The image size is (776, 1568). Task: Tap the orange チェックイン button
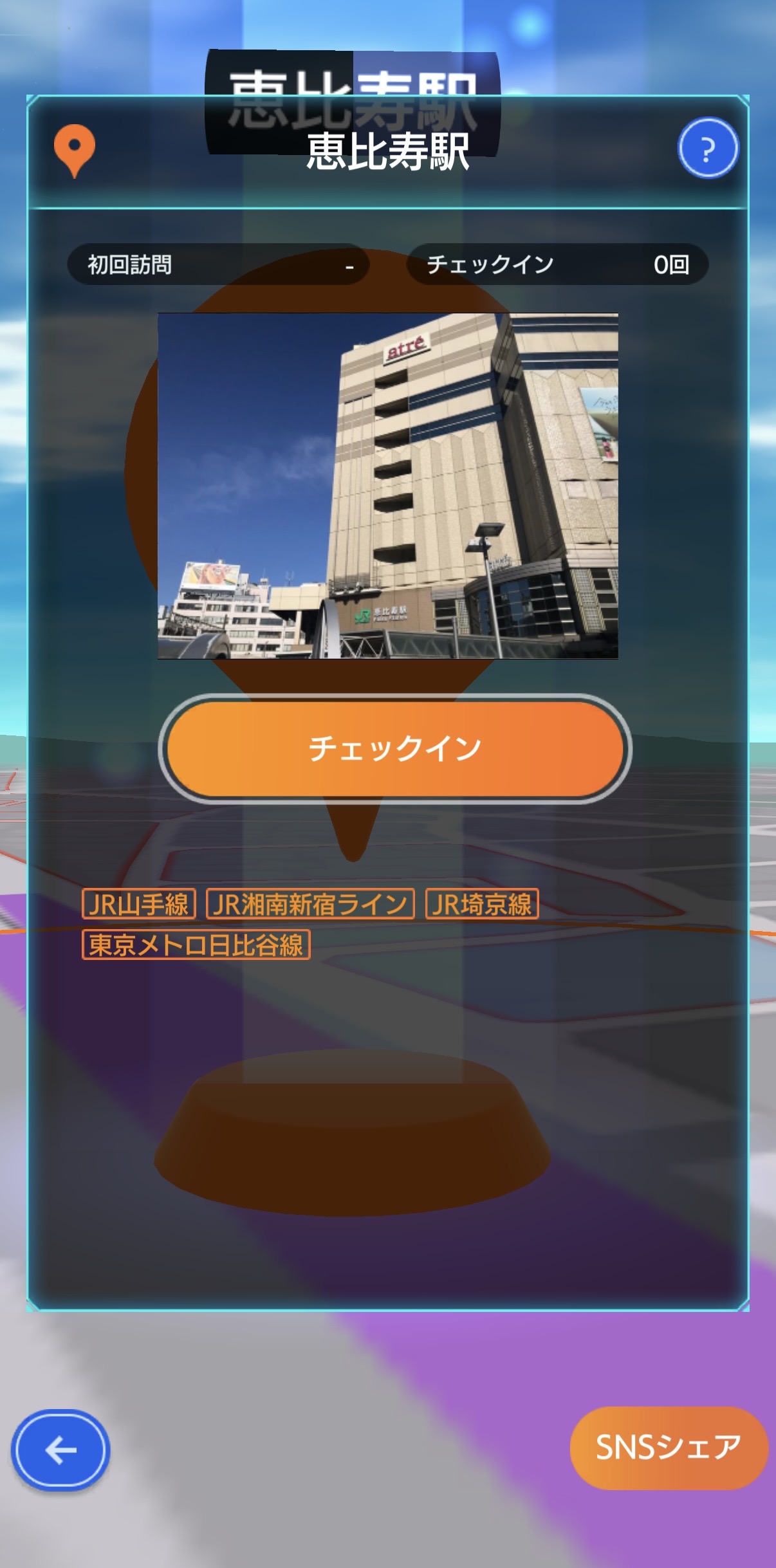pyautogui.click(x=394, y=749)
